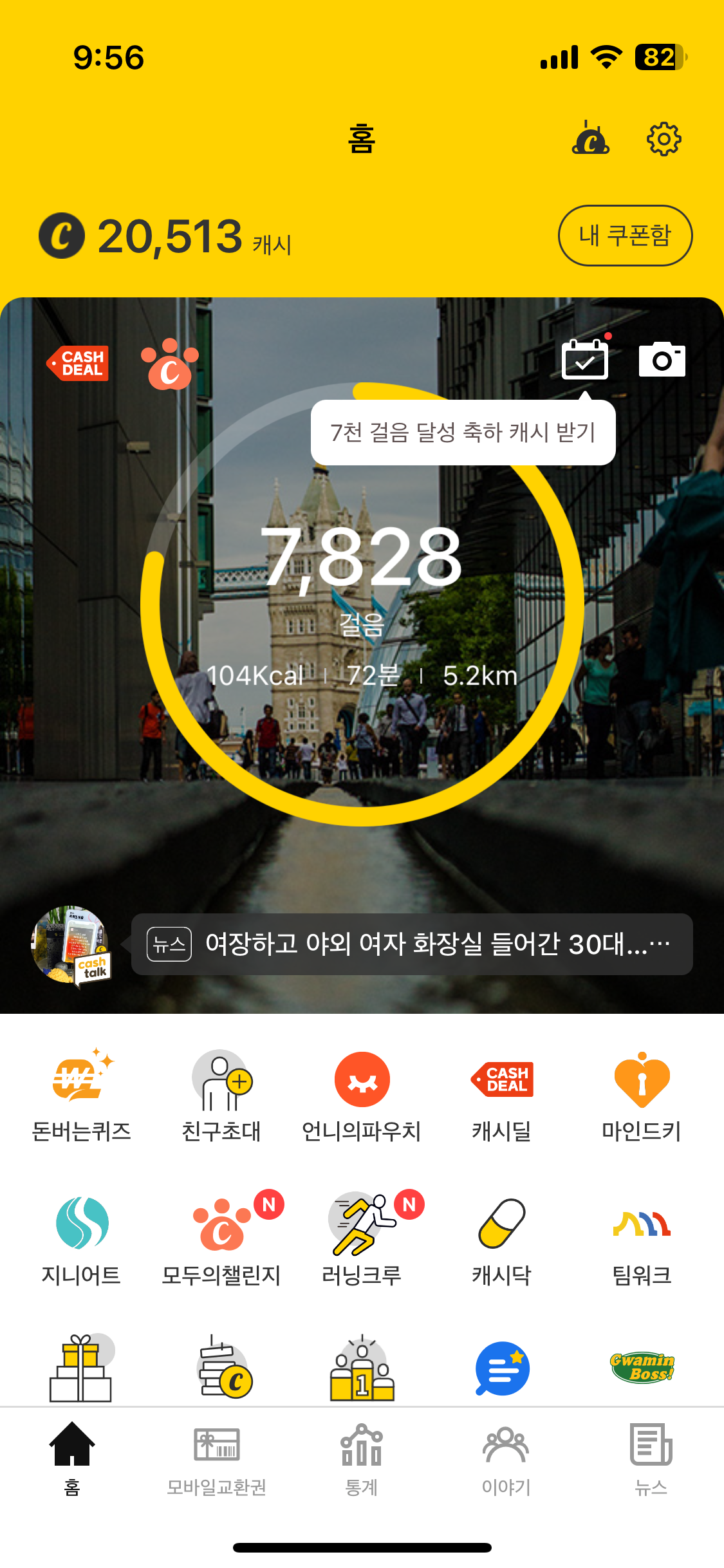Open the settings gear icon

664,138
